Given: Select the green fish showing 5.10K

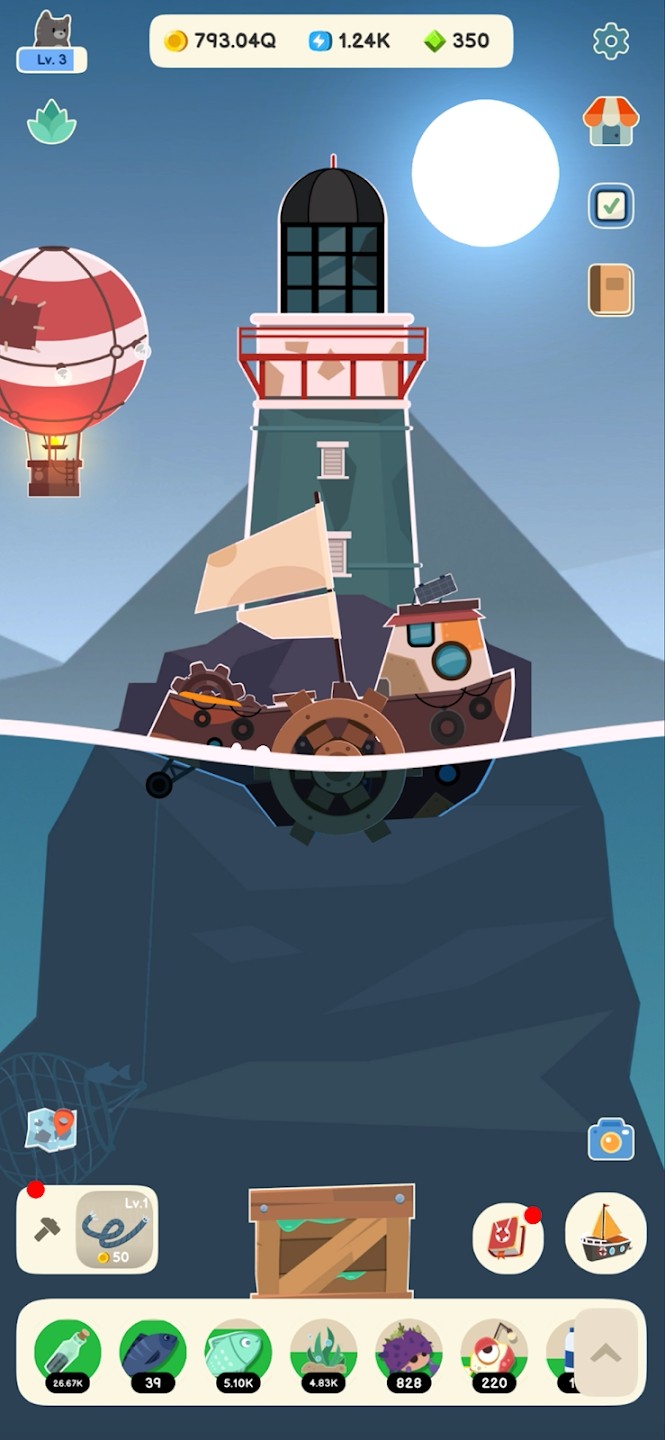Looking at the screenshot, I should pos(237,1353).
